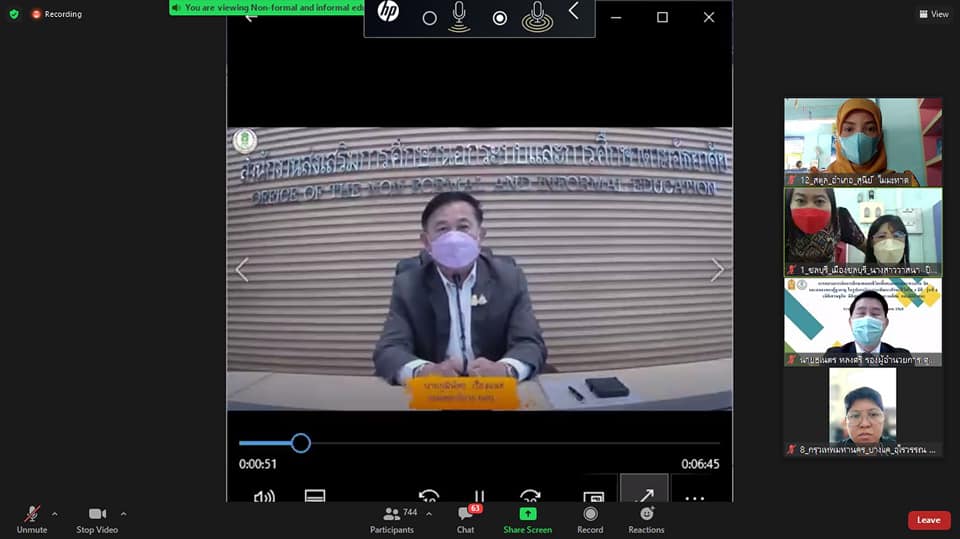Tap the Record button
The width and height of the screenshot is (960, 539).
[590, 518]
